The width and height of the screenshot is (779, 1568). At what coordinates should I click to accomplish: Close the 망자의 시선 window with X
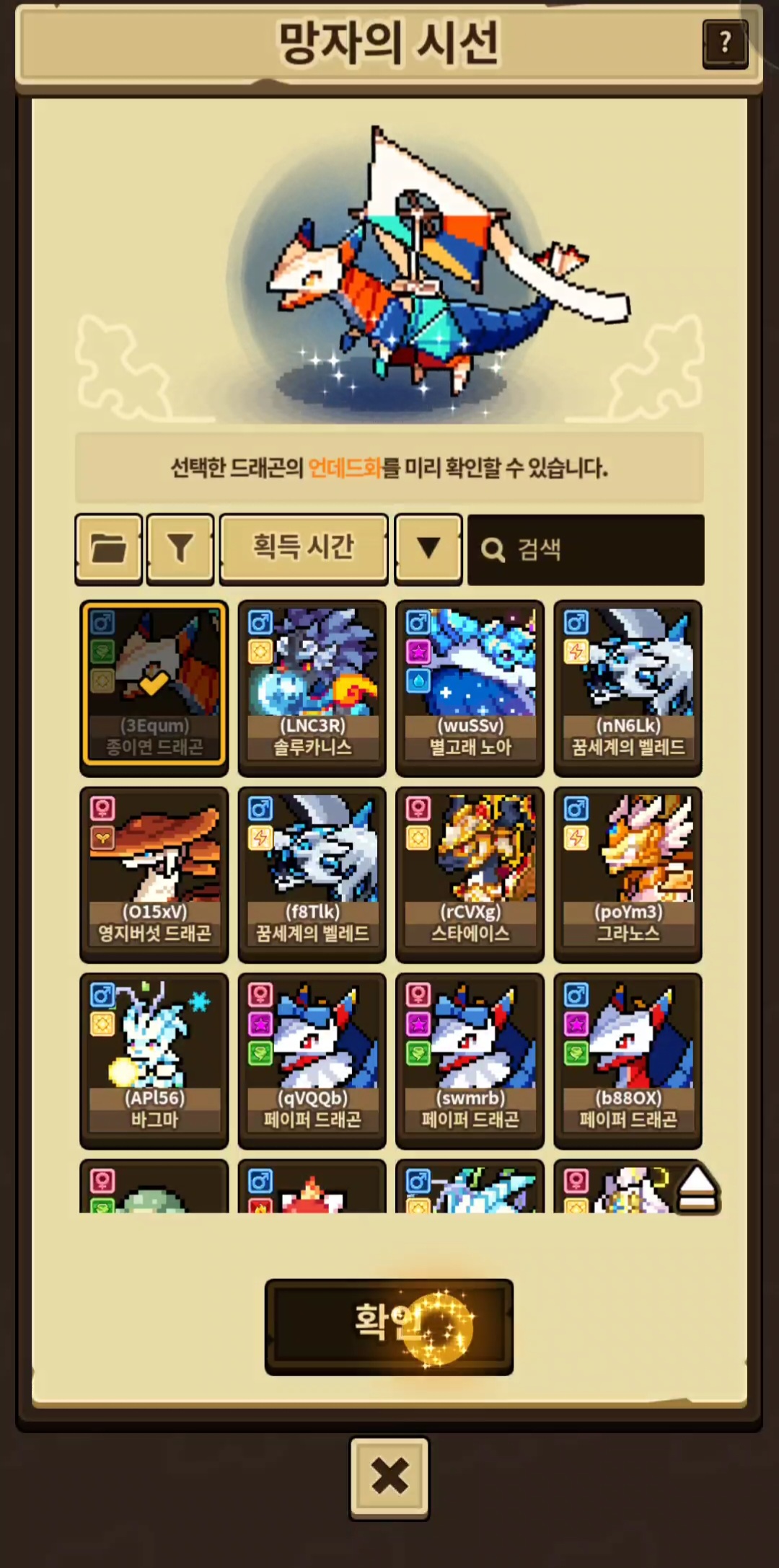(x=389, y=1477)
